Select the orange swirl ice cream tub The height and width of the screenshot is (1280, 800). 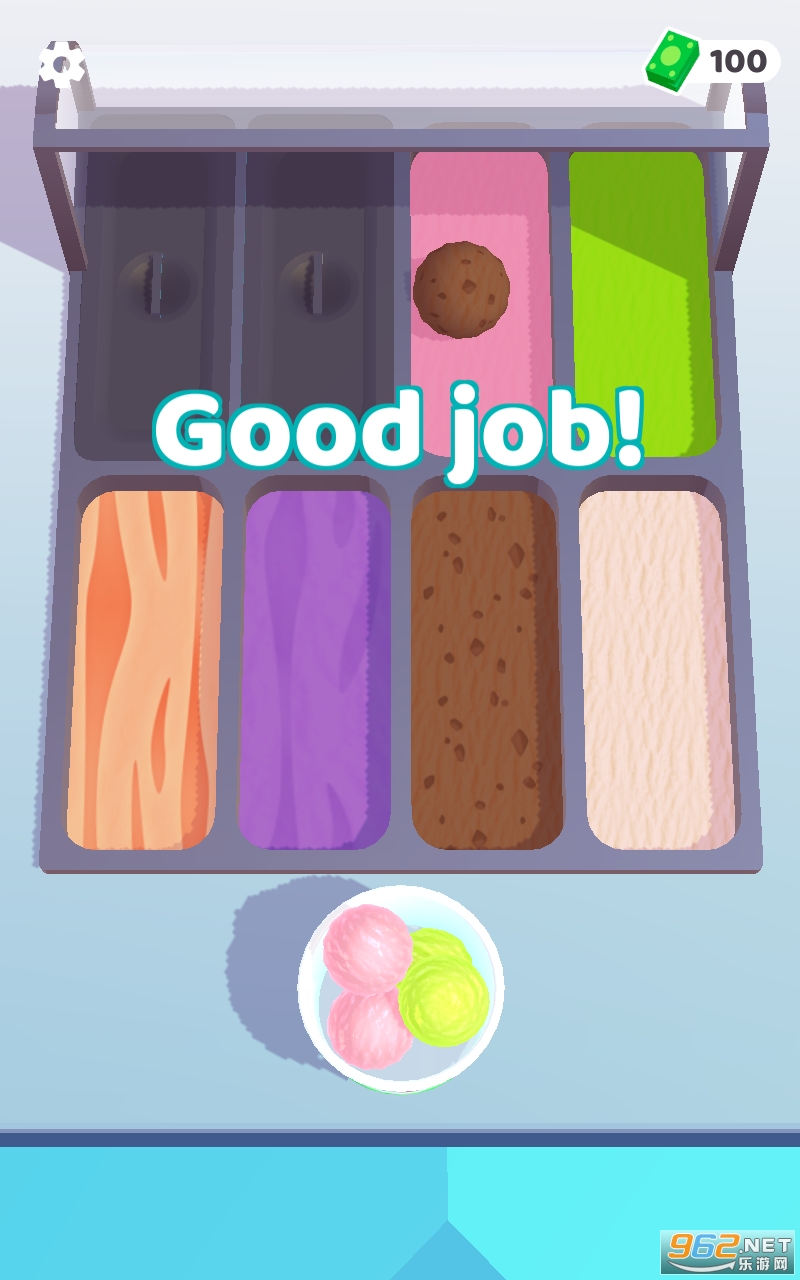coord(145,670)
